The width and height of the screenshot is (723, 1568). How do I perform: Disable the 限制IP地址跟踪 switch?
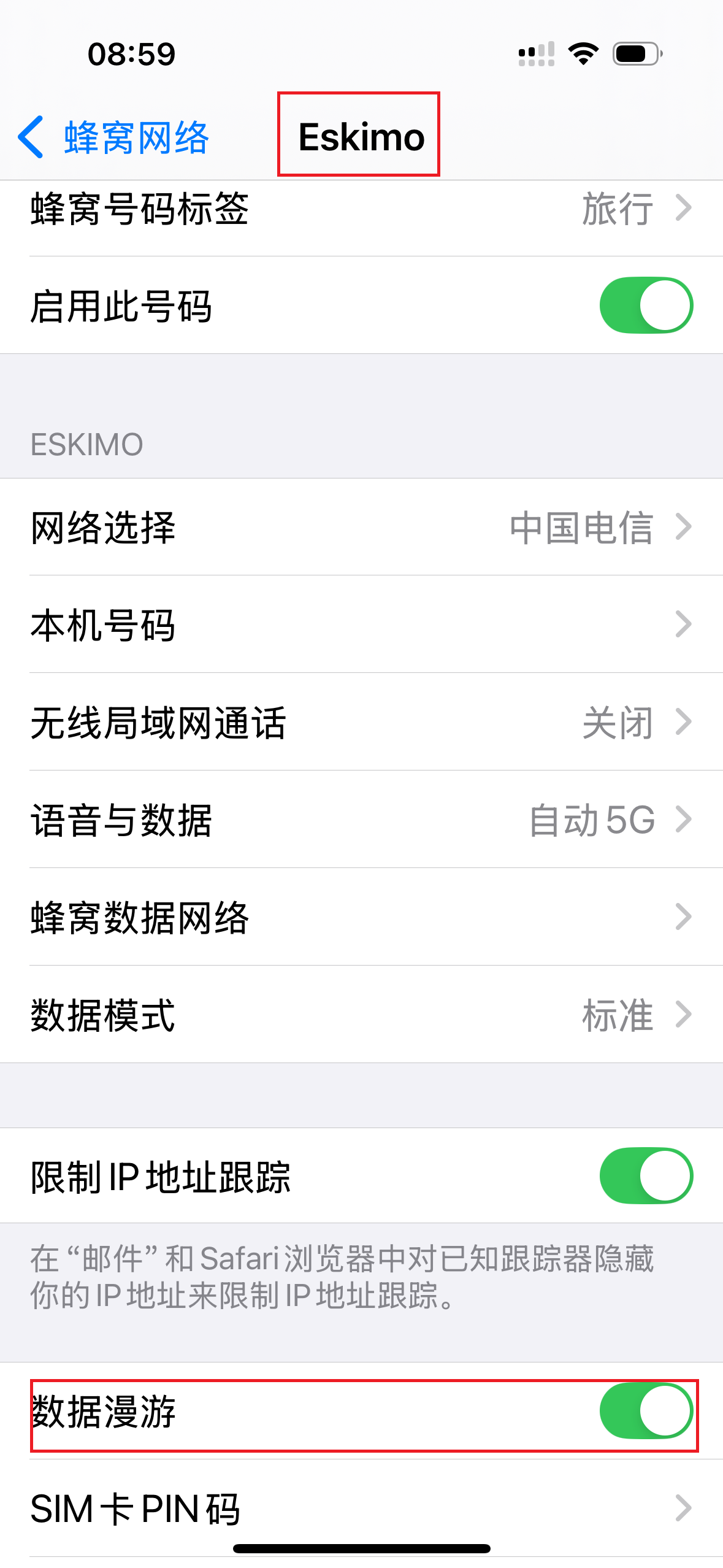pyautogui.click(x=647, y=1175)
